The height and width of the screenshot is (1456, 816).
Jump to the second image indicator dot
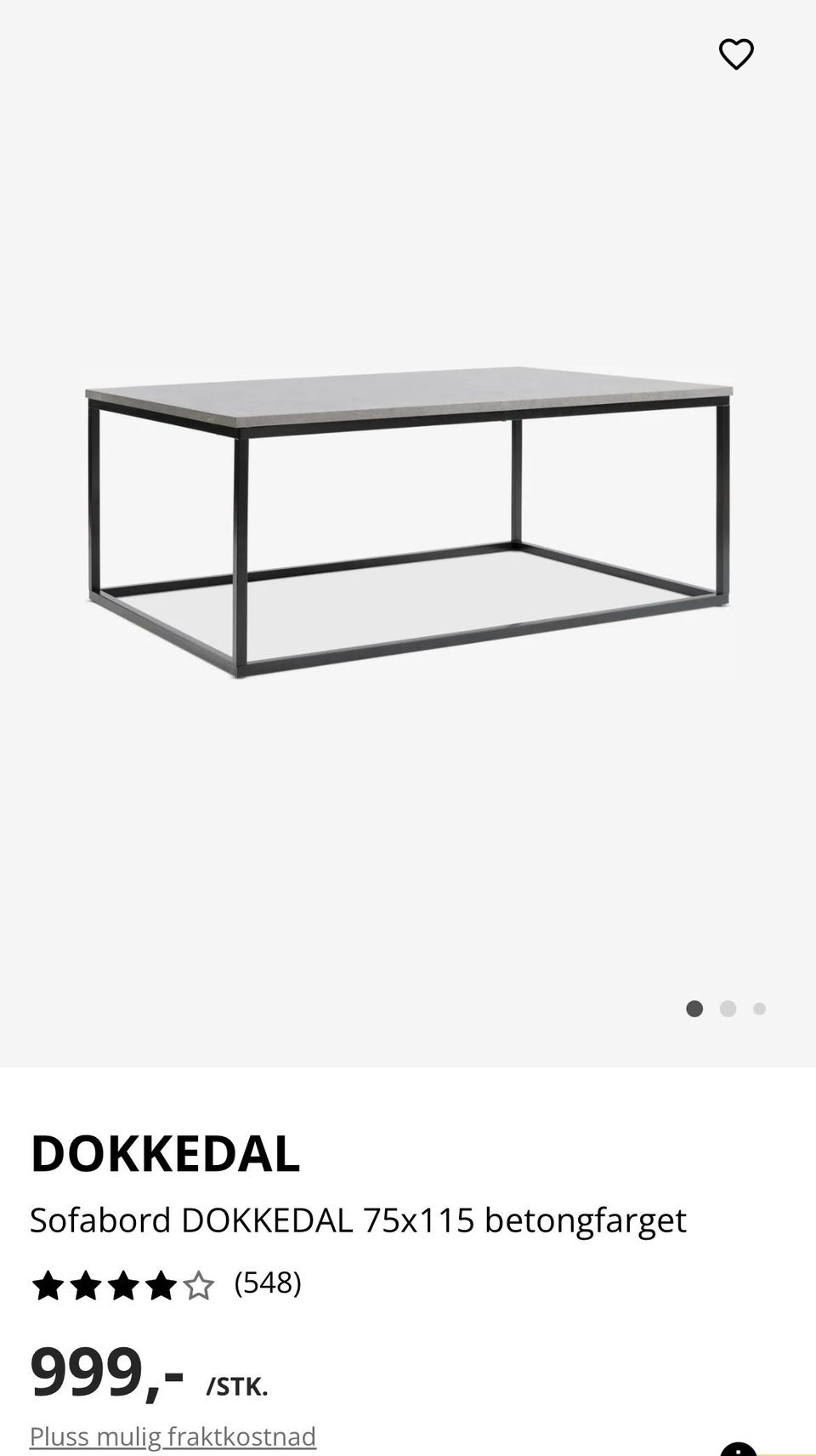tap(728, 1009)
